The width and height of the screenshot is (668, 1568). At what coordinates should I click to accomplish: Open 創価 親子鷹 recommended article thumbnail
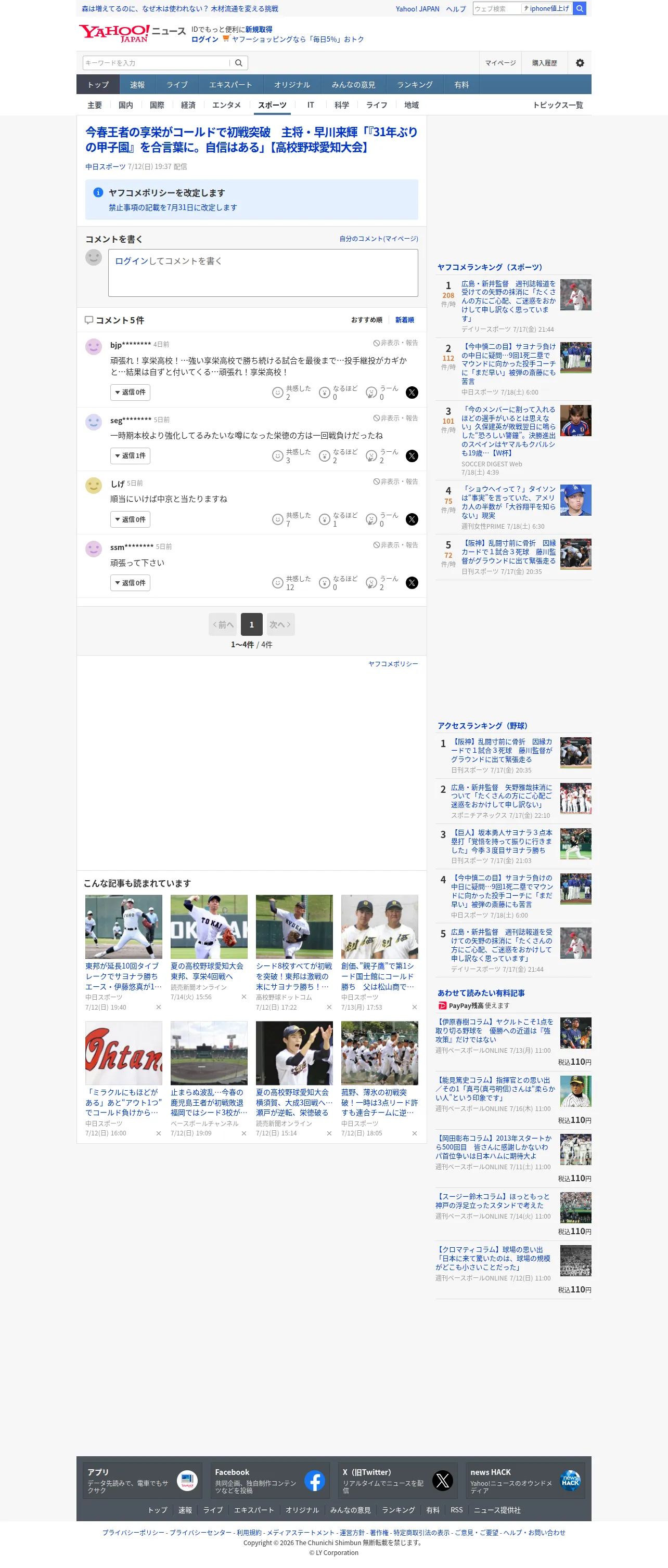379,926
